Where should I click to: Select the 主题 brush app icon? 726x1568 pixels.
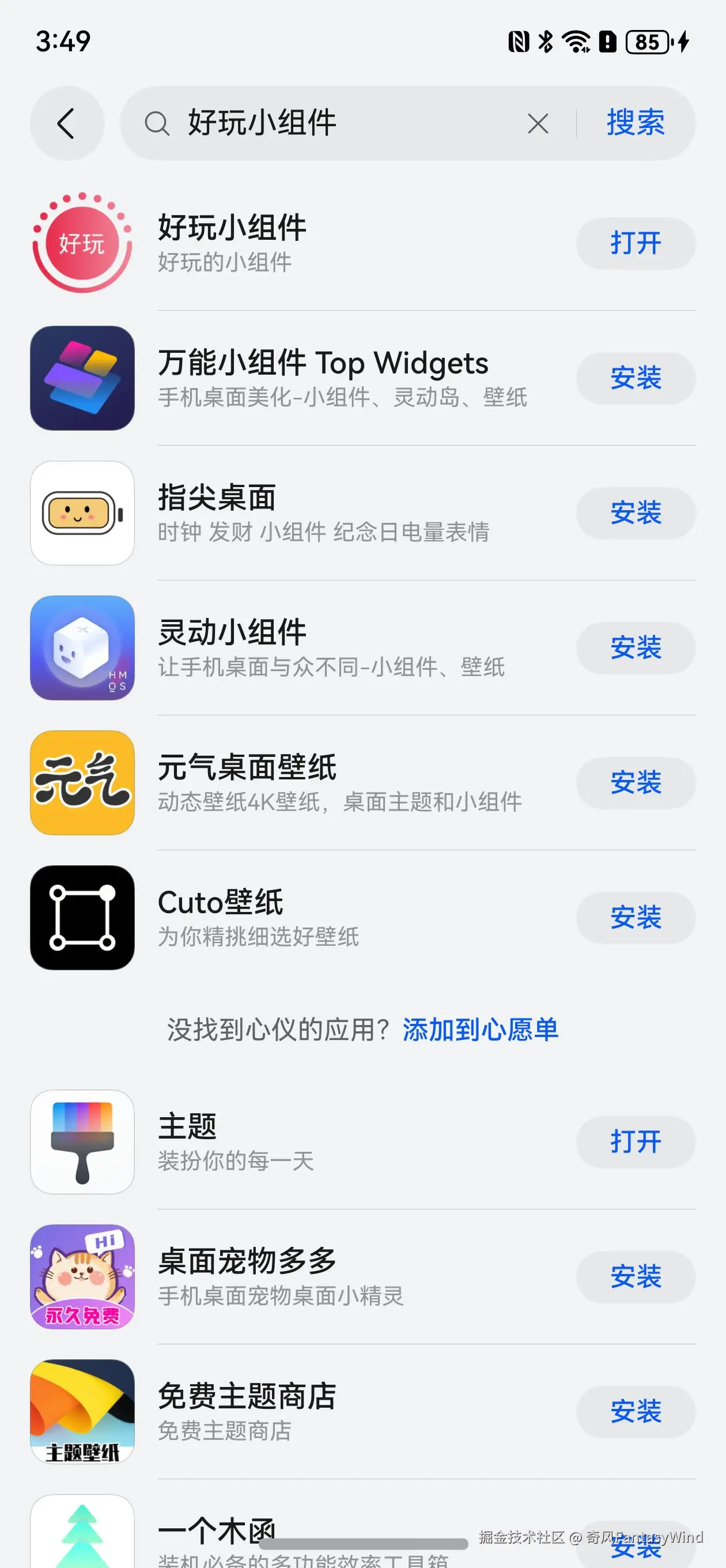pyautogui.click(x=82, y=1143)
